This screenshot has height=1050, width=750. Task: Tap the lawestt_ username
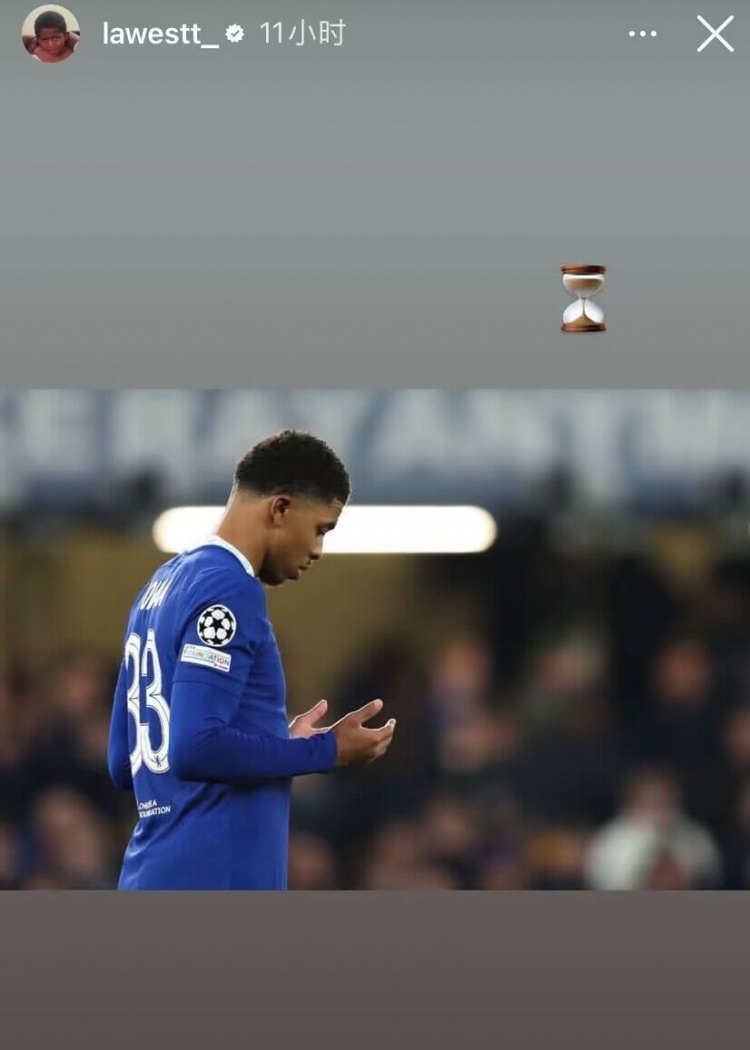[160, 34]
